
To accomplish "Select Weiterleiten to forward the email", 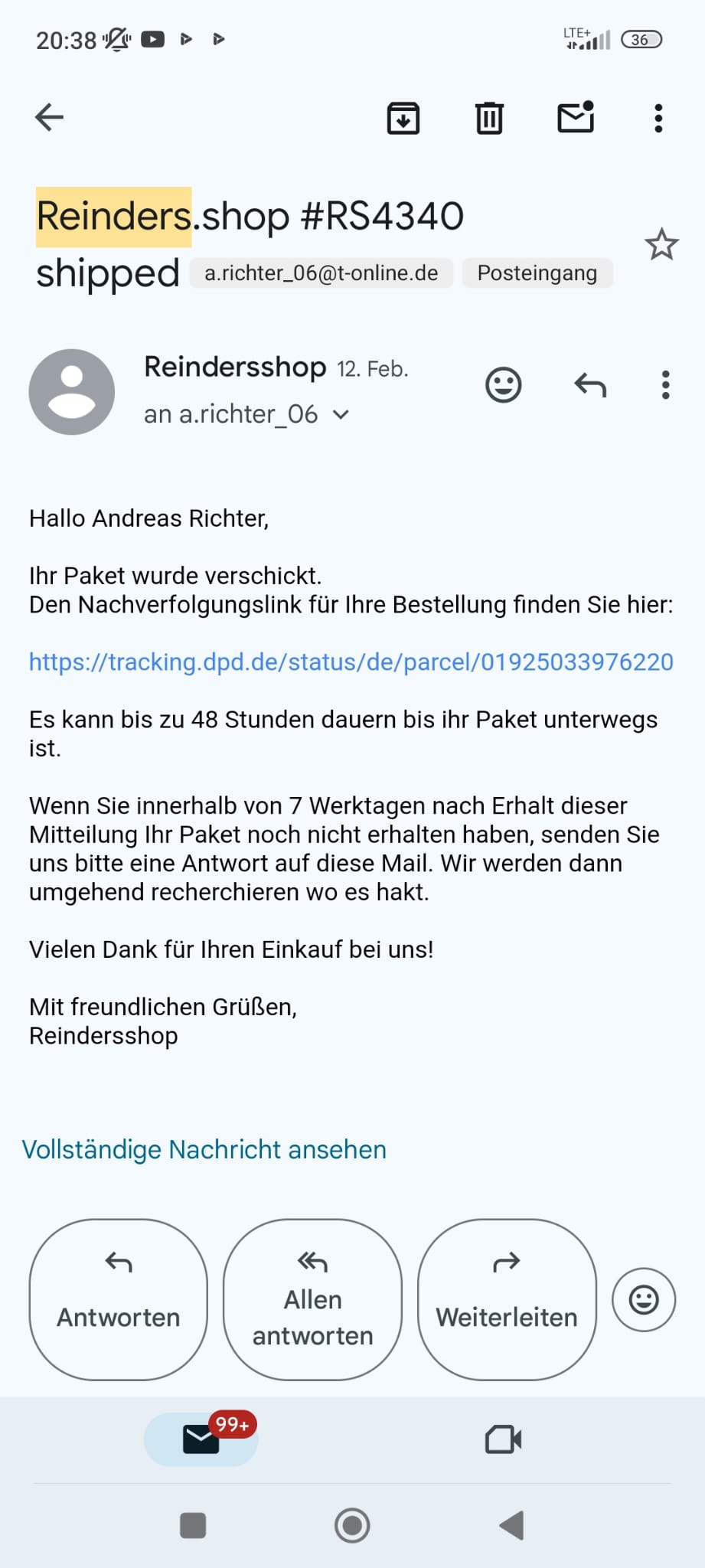I will coord(507,1299).
